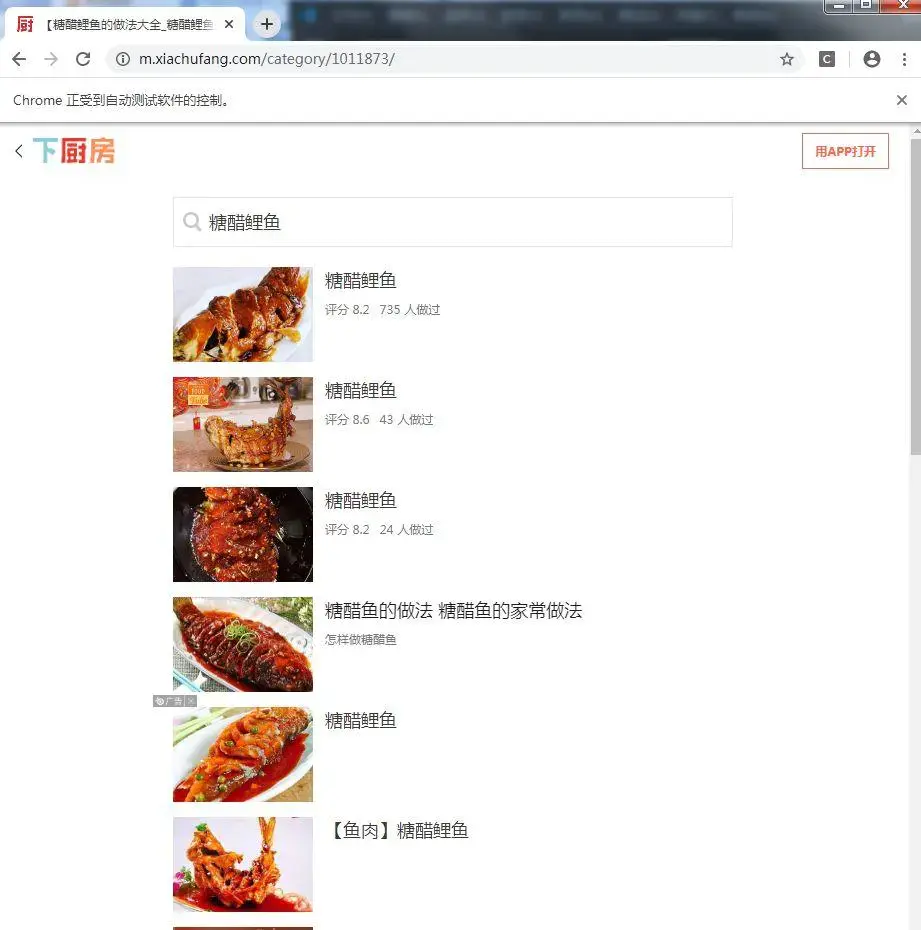Open the 糖醋鲤鱼 recipe with 24 人做过
The width and height of the screenshot is (921, 930).
(x=361, y=501)
